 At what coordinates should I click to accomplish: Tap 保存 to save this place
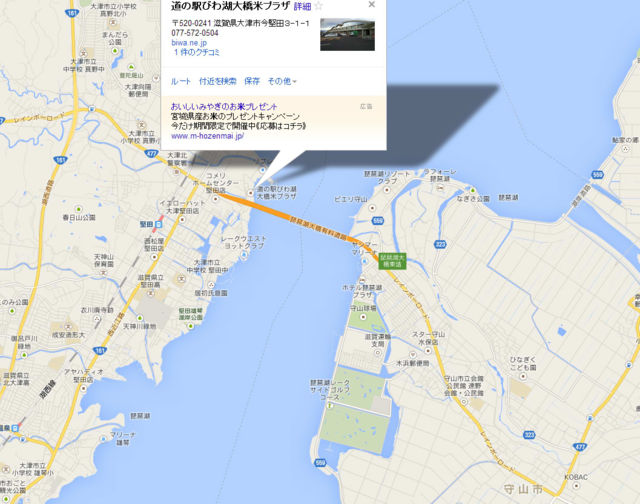(251, 80)
